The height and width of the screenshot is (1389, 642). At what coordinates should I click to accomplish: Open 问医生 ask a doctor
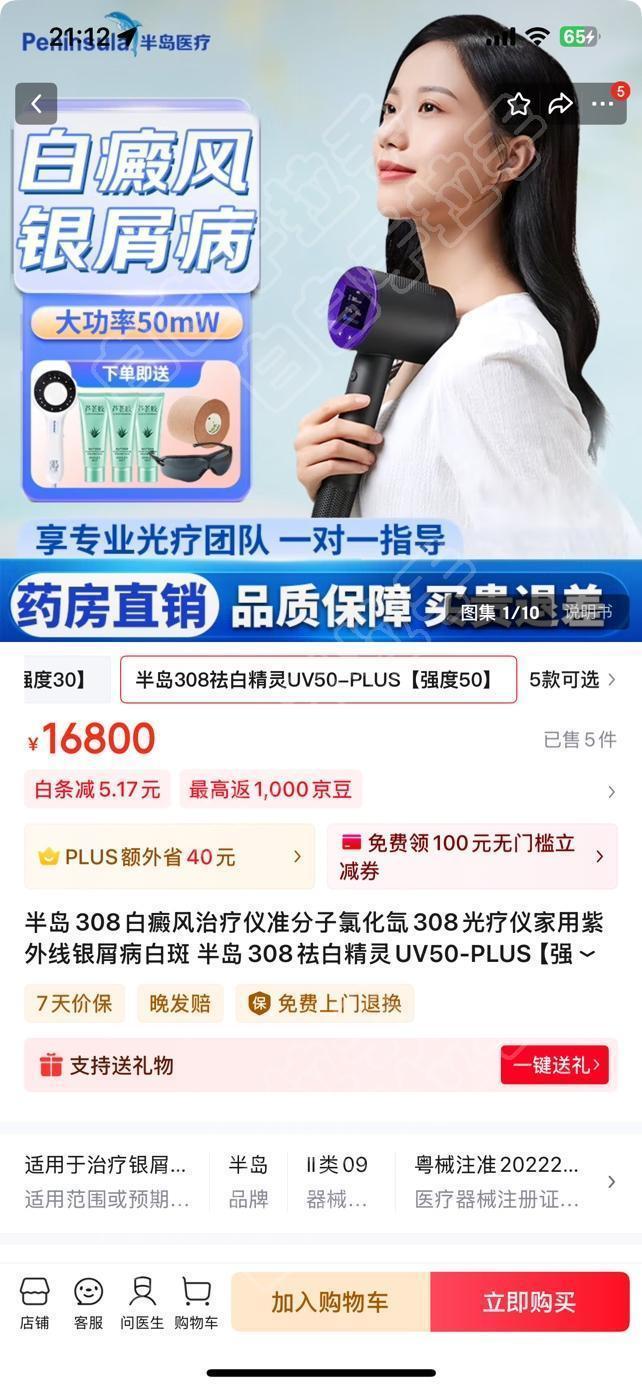(x=142, y=1302)
